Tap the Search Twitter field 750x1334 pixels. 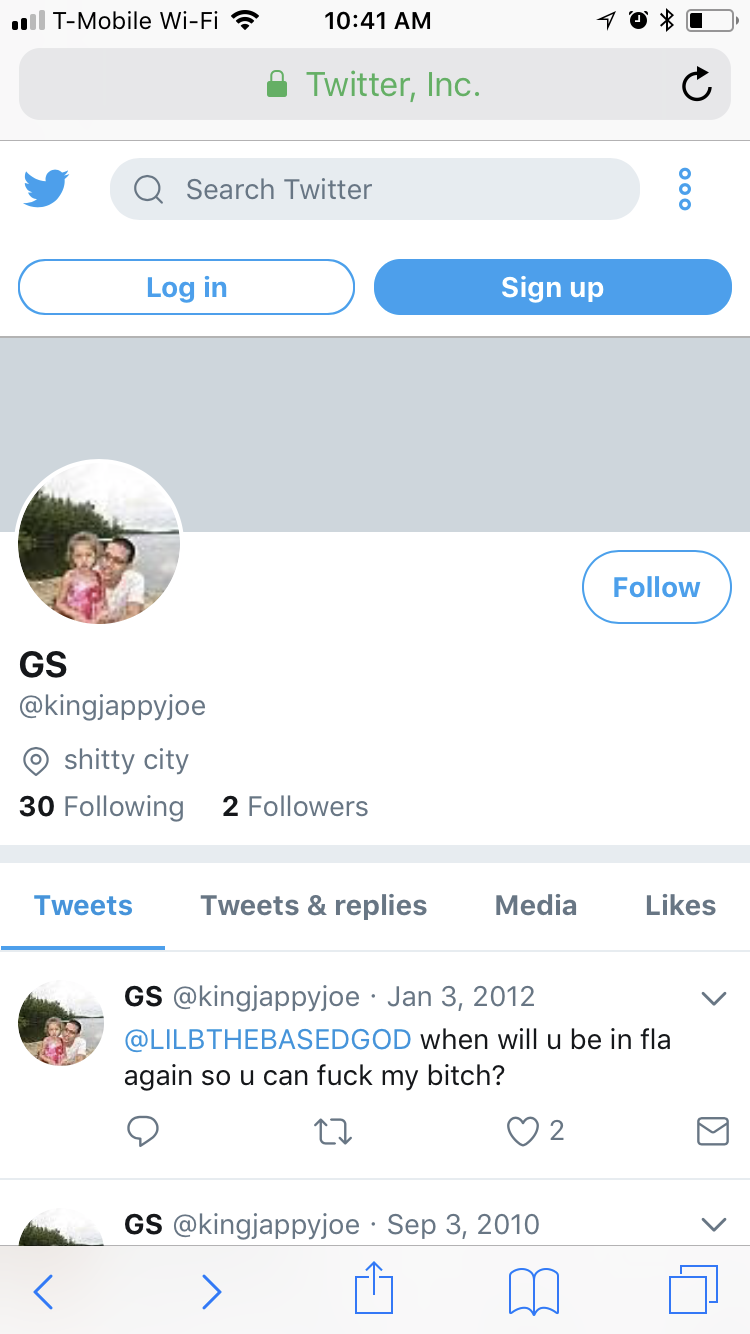374,189
